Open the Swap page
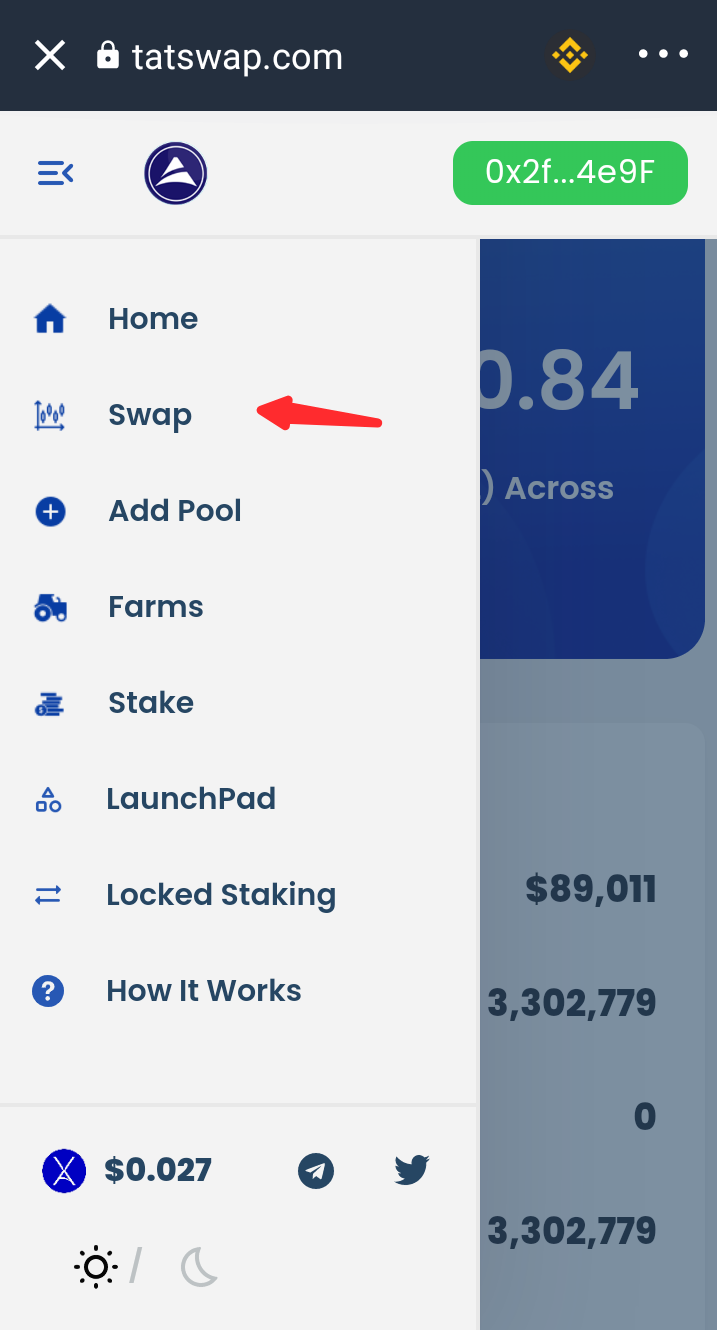Image resolution: width=717 pixels, height=1330 pixels. [x=150, y=415]
